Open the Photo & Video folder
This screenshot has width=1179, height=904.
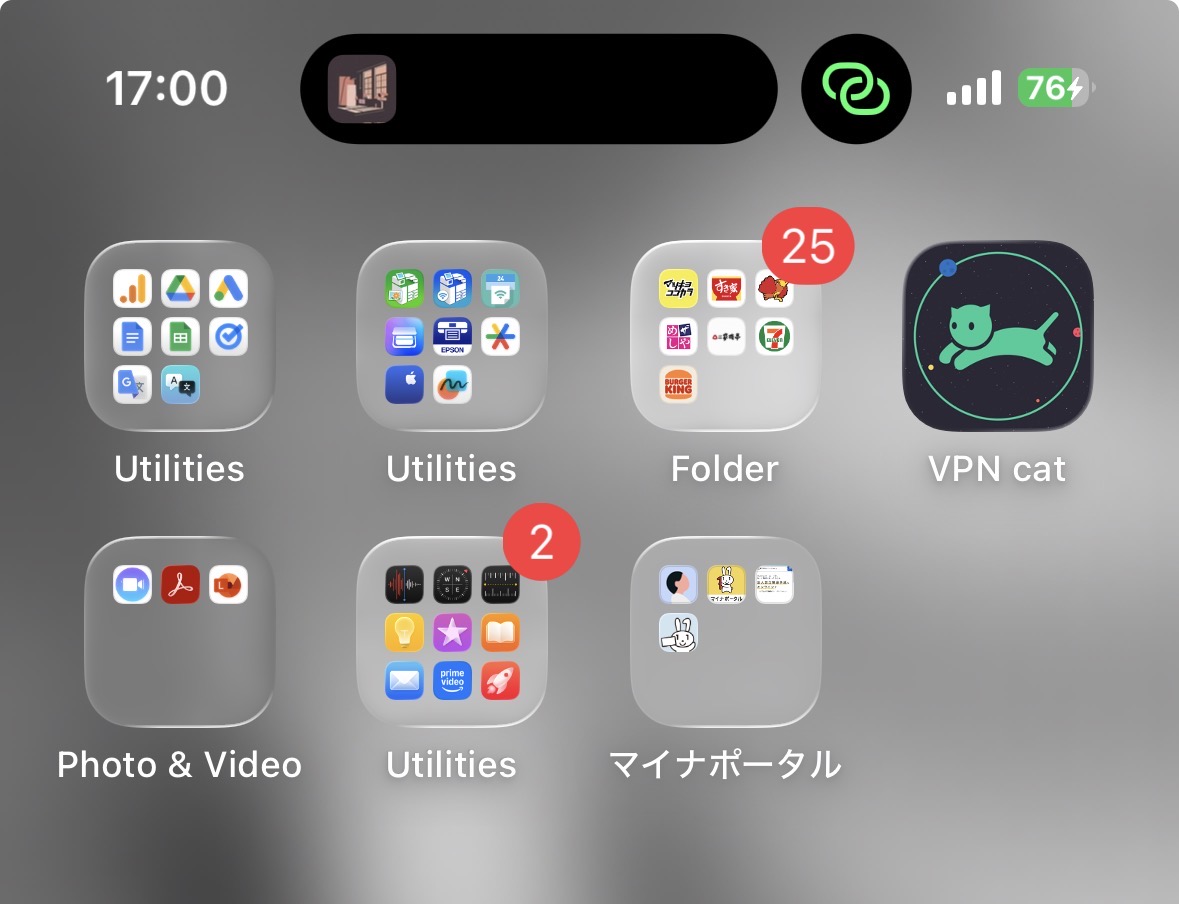[x=180, y=632]
